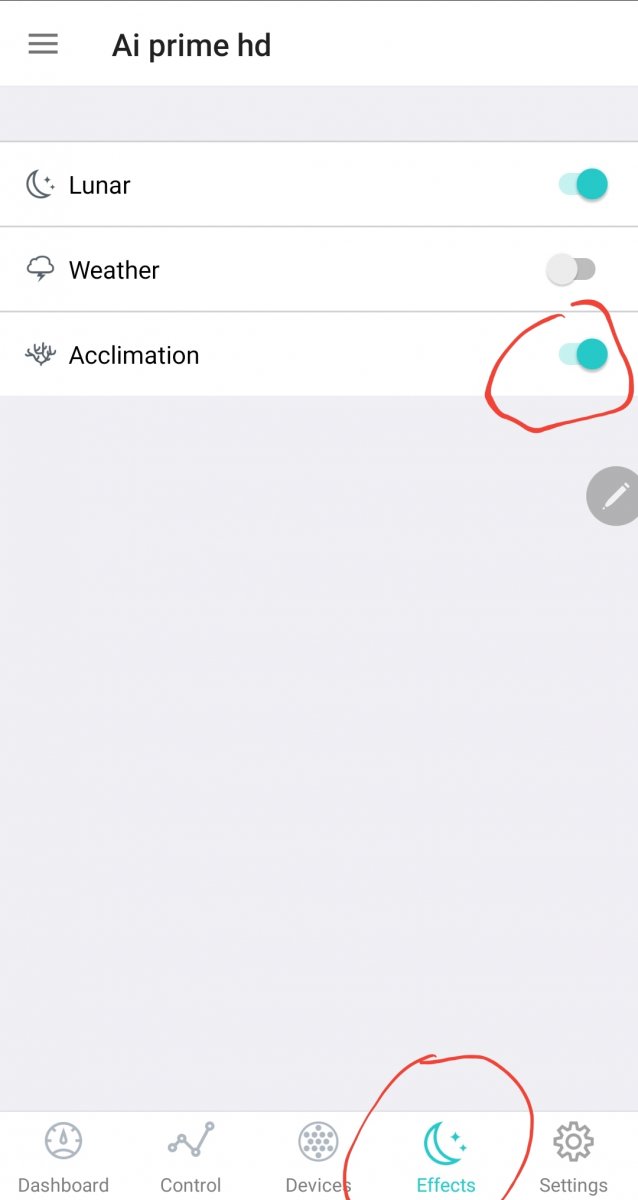638x1200 pixels.
Task: Open the Devices tab
Action: [x=318, y=1157]
